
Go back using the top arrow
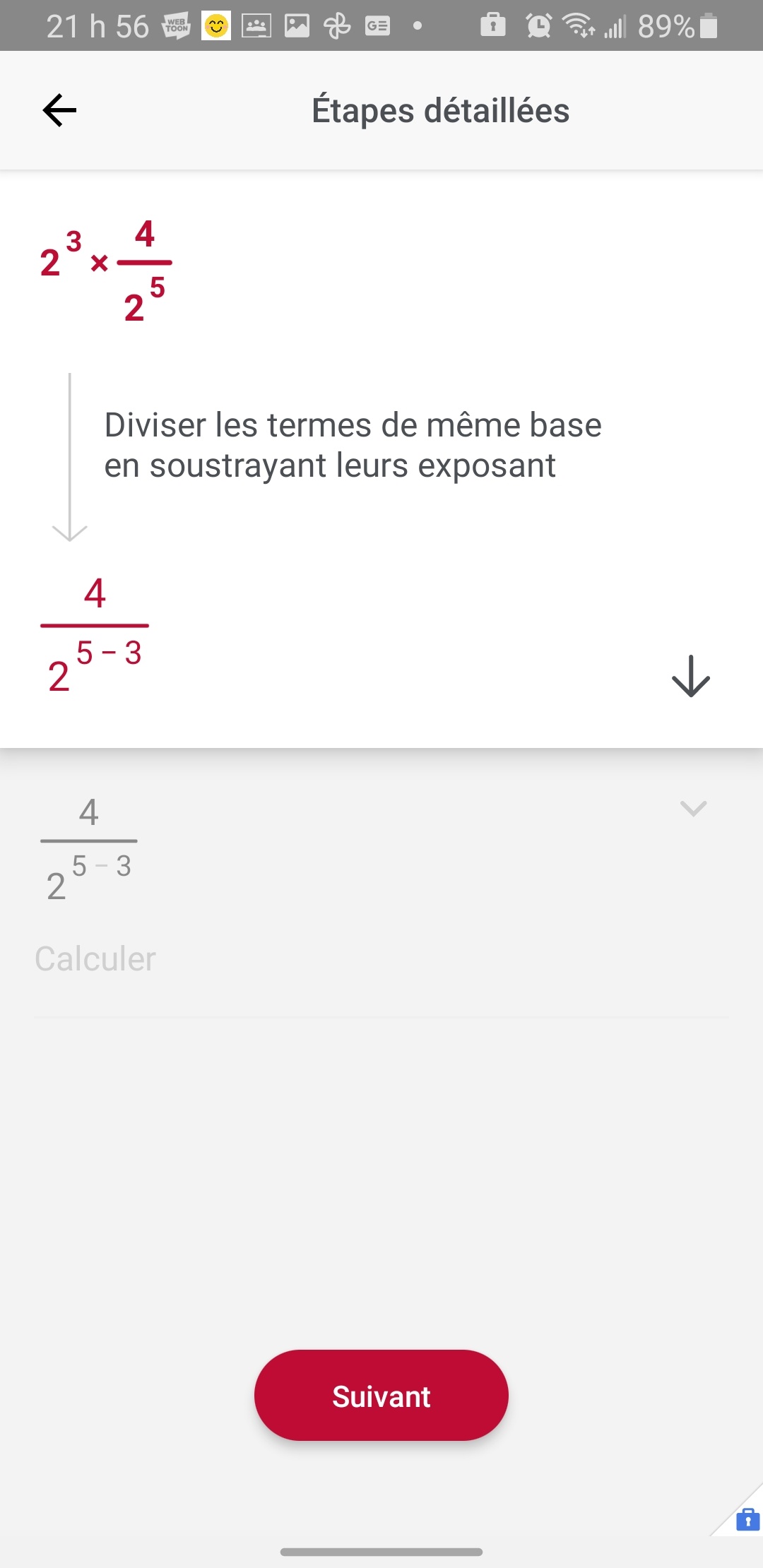[59, 110]
